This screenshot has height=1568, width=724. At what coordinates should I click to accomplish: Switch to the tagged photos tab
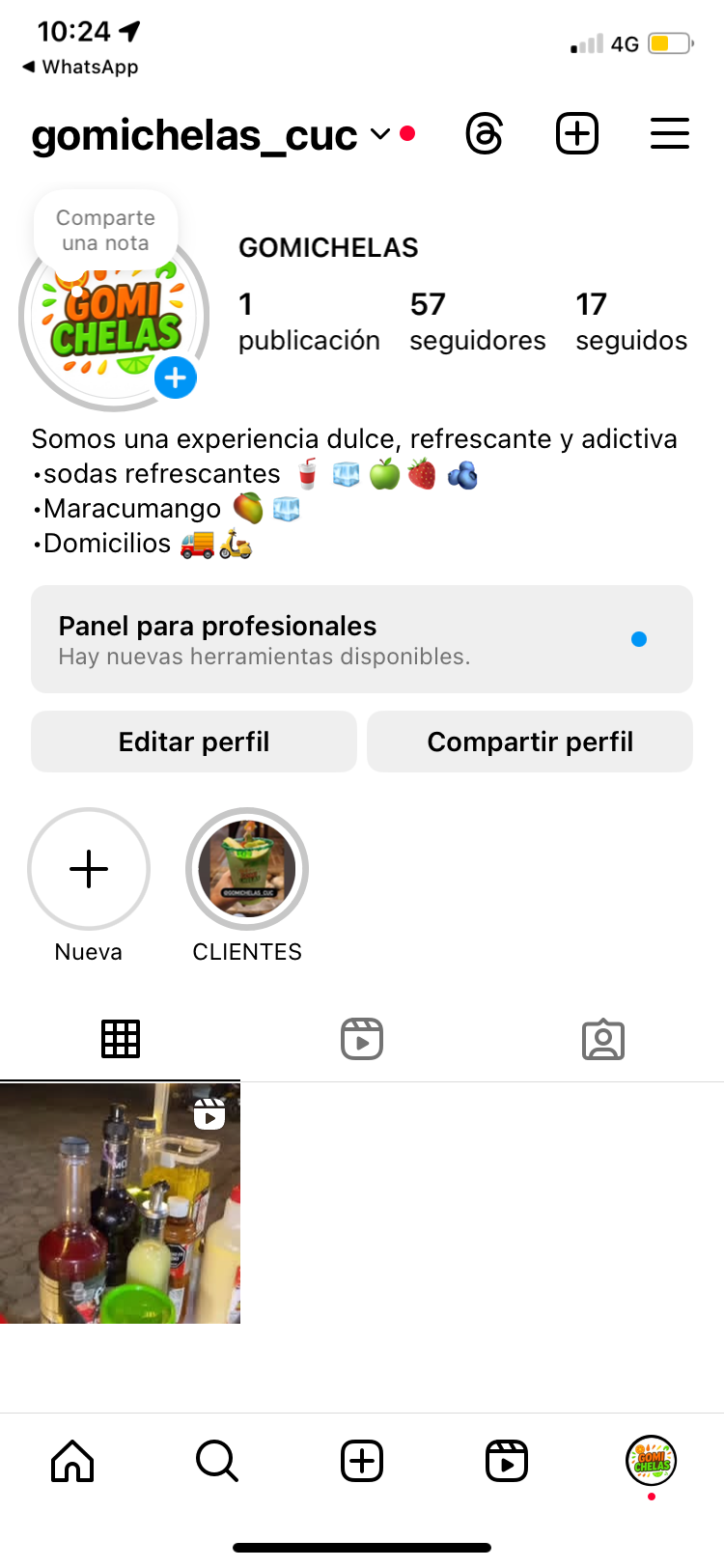click(x=603, y=1039)
